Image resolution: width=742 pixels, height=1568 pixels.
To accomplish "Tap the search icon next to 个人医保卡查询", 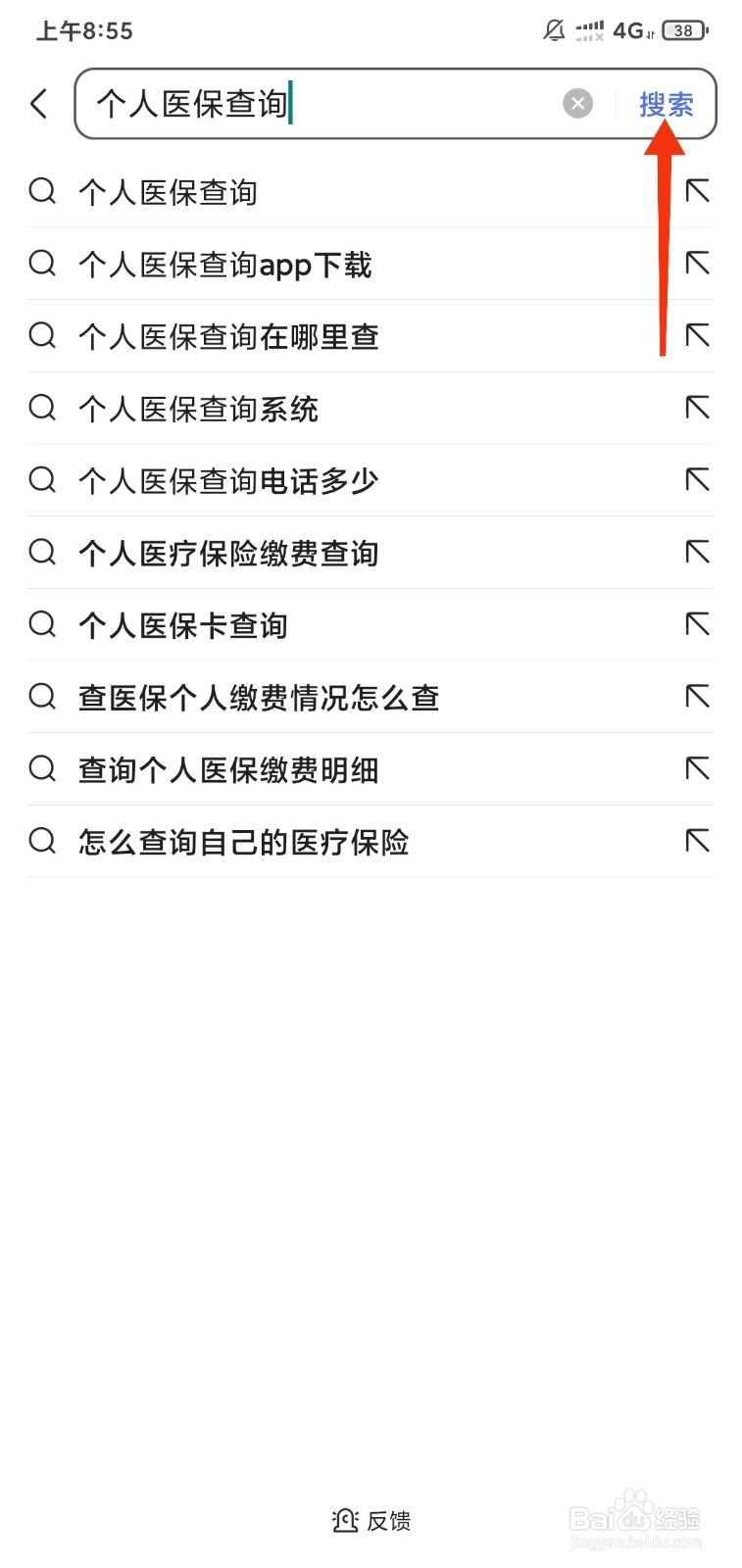I will point(41,624).
